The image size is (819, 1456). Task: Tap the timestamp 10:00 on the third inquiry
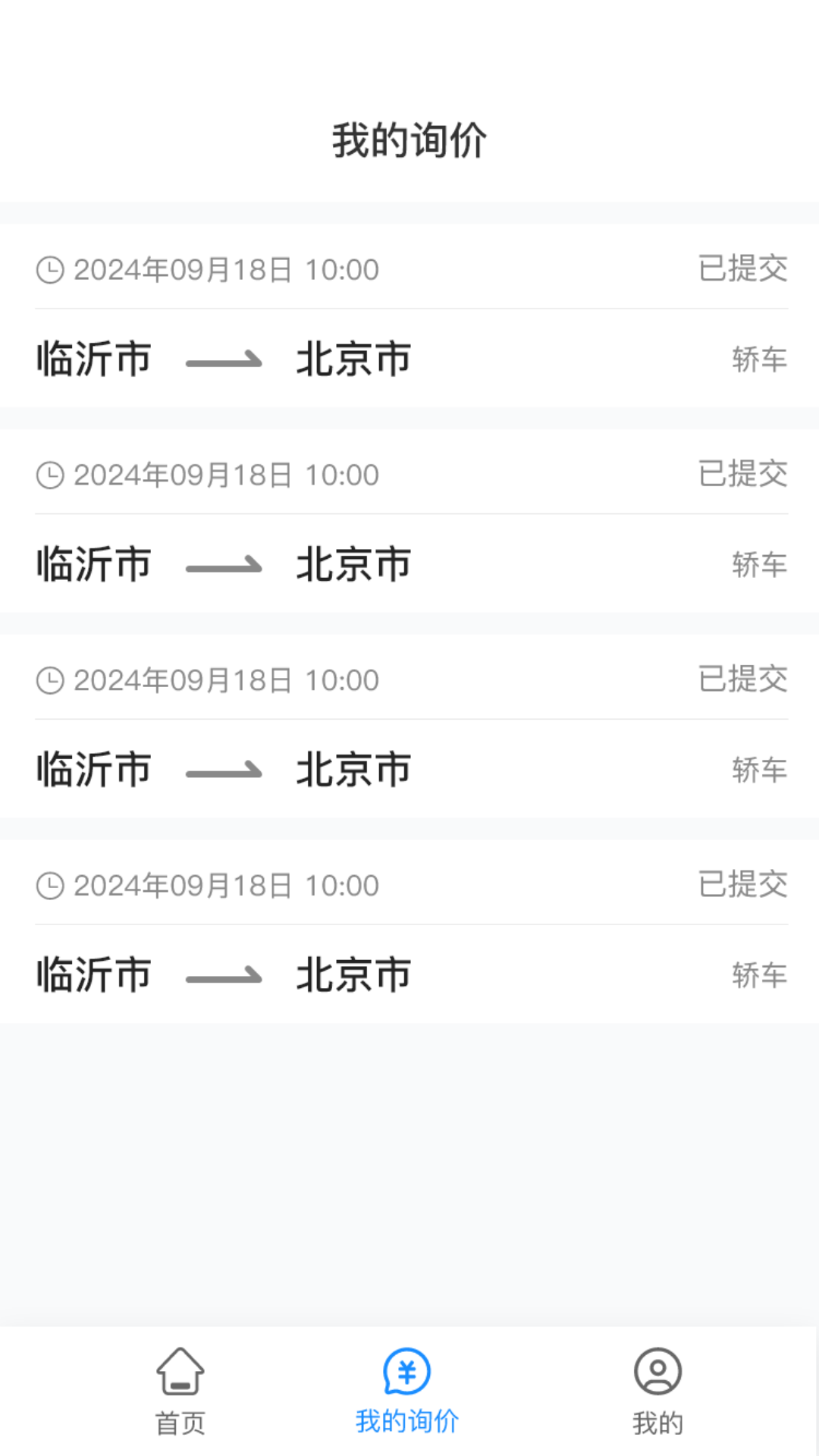pos(345,679)
